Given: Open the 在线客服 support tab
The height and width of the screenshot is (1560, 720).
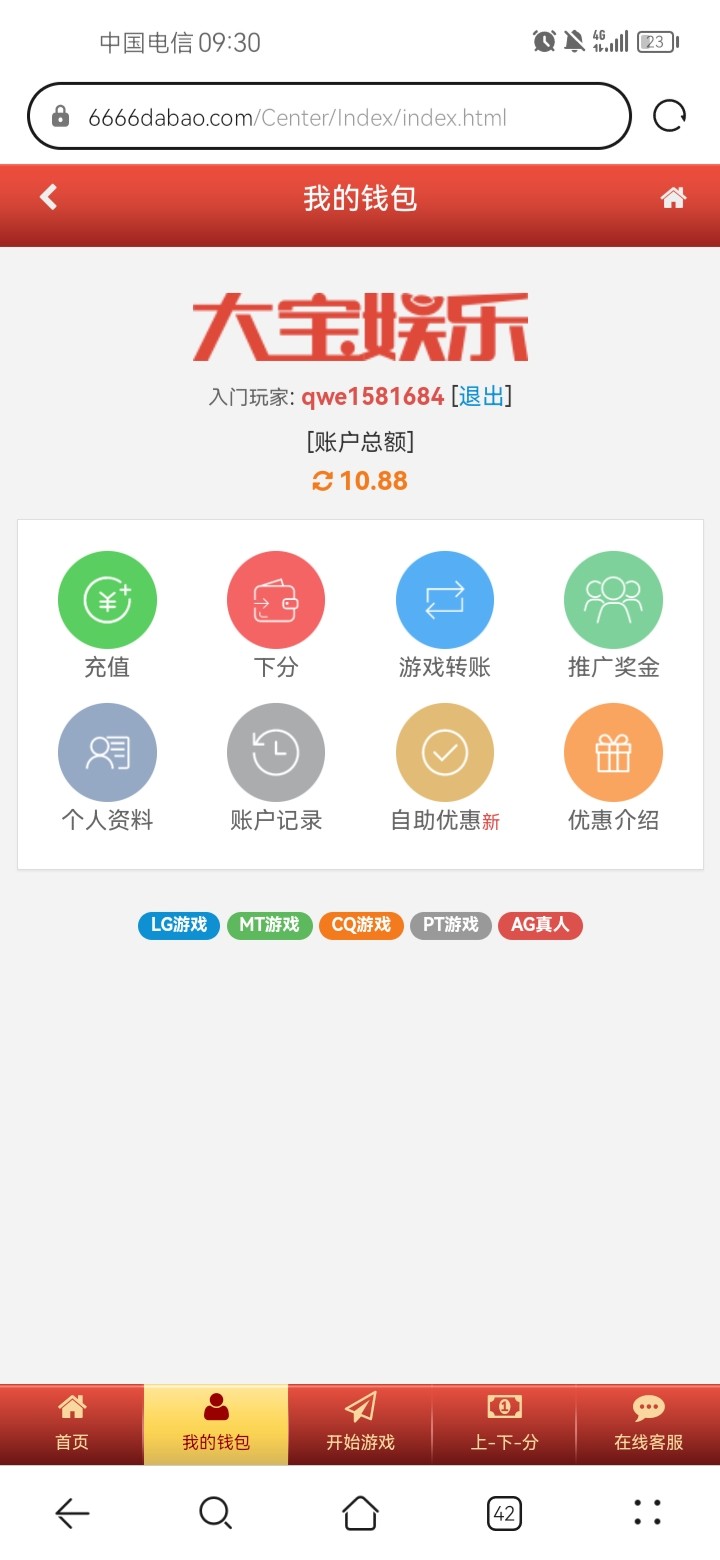Looking at the screenshot, I should pyautogui.click(x=648, y=1424).
